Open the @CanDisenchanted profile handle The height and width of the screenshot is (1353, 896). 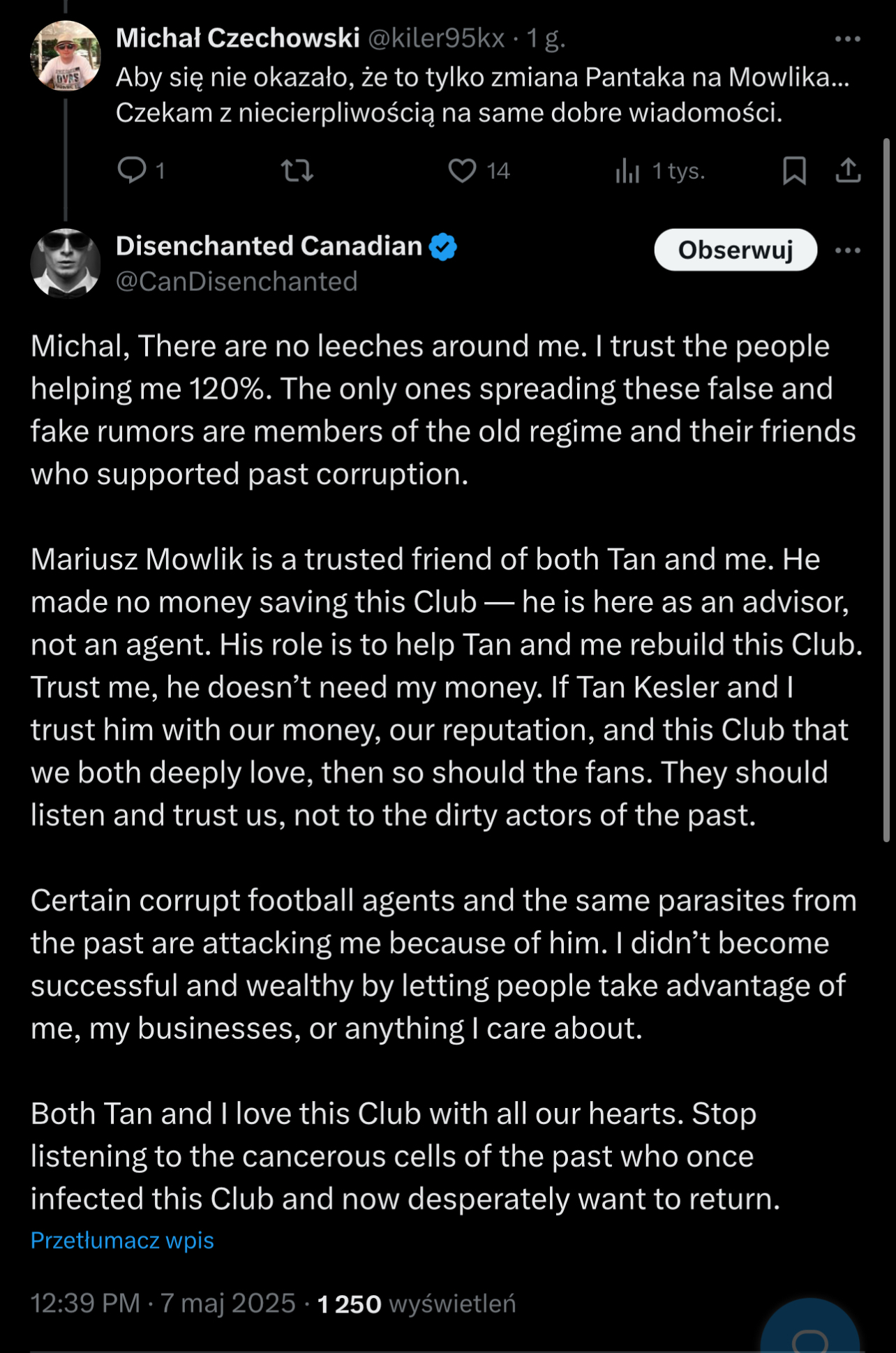click(x=237, y=281)
